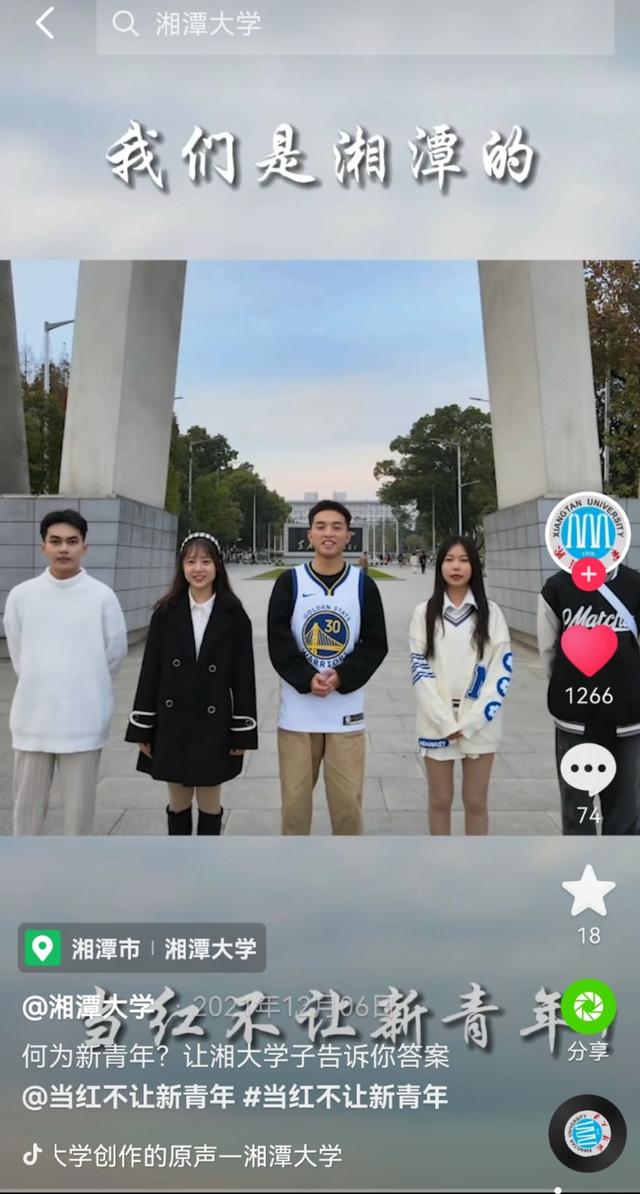
Task: Follow the account with the red plus
Action: point(587,574)
